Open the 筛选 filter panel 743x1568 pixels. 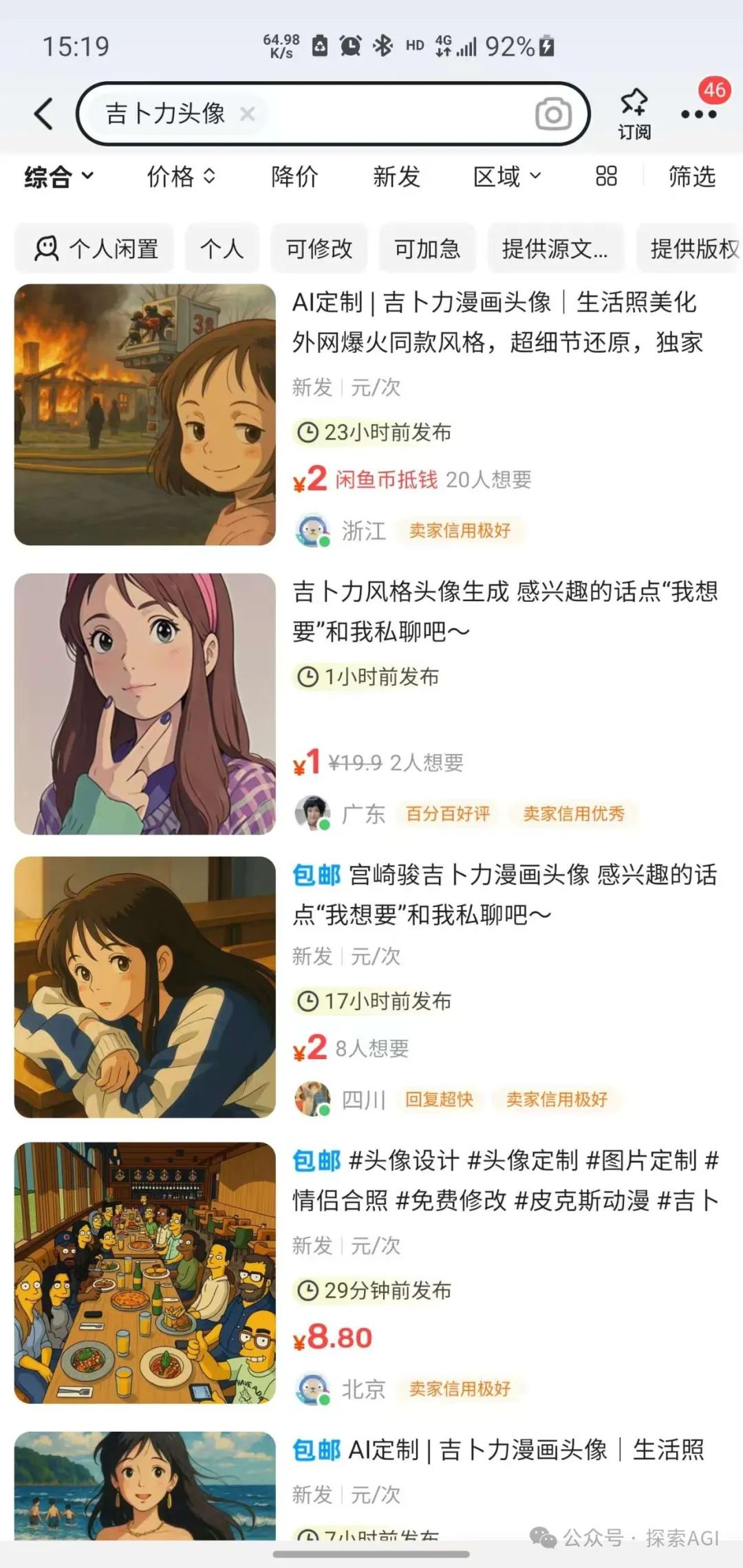point(691,177)
